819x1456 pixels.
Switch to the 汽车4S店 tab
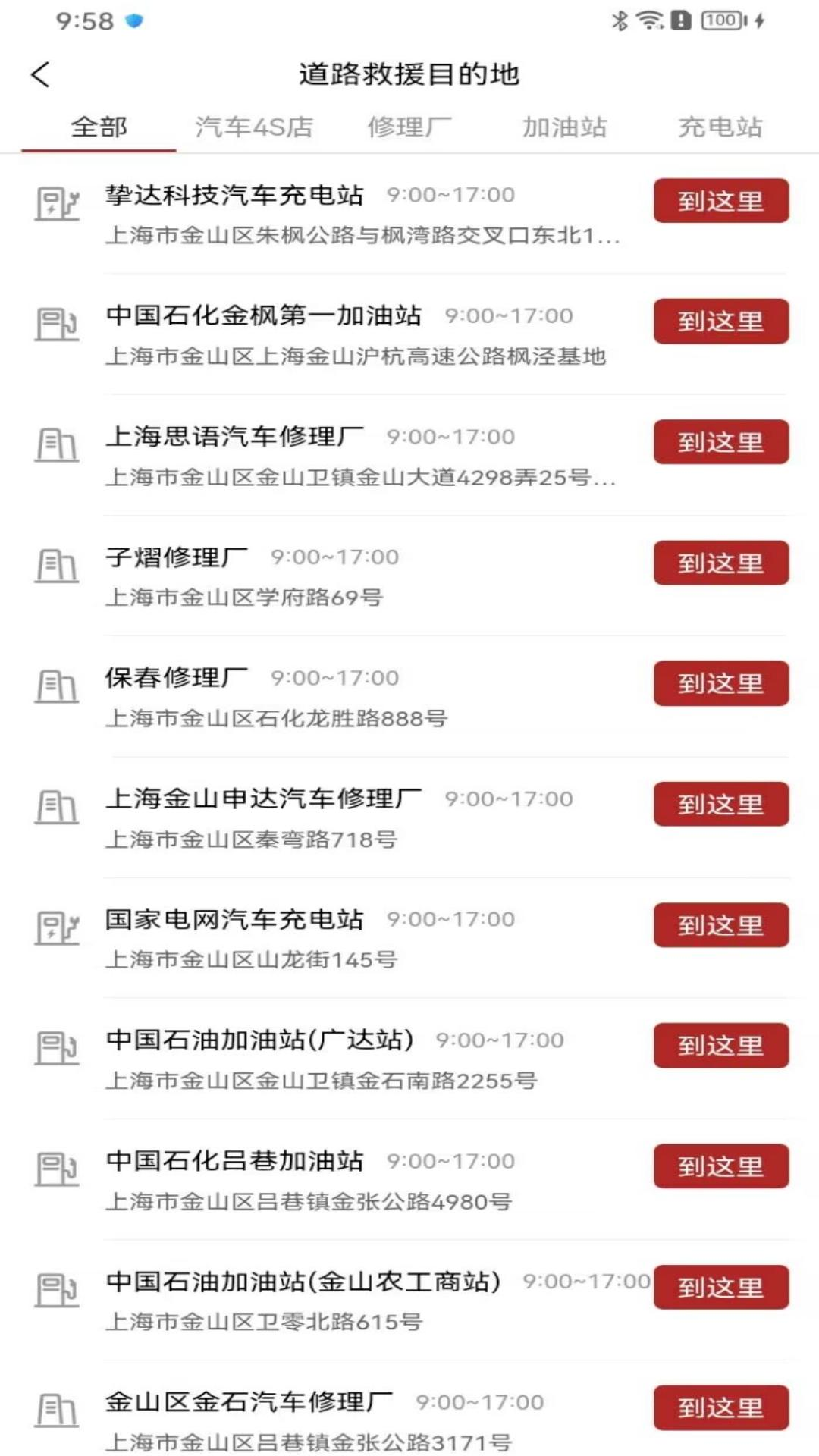pyautogui.click(x=256, y=127)
